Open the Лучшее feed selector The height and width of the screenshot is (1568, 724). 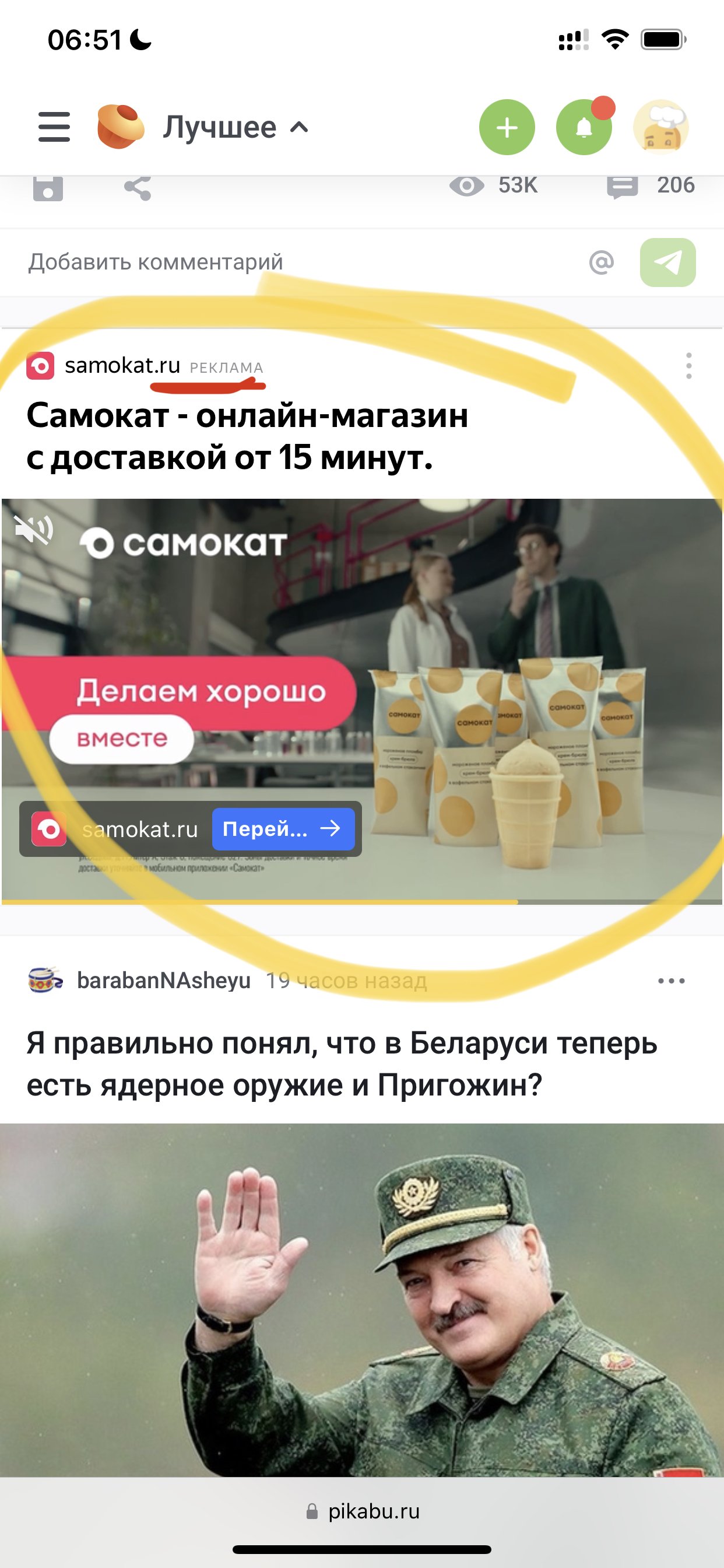point(232,126)
